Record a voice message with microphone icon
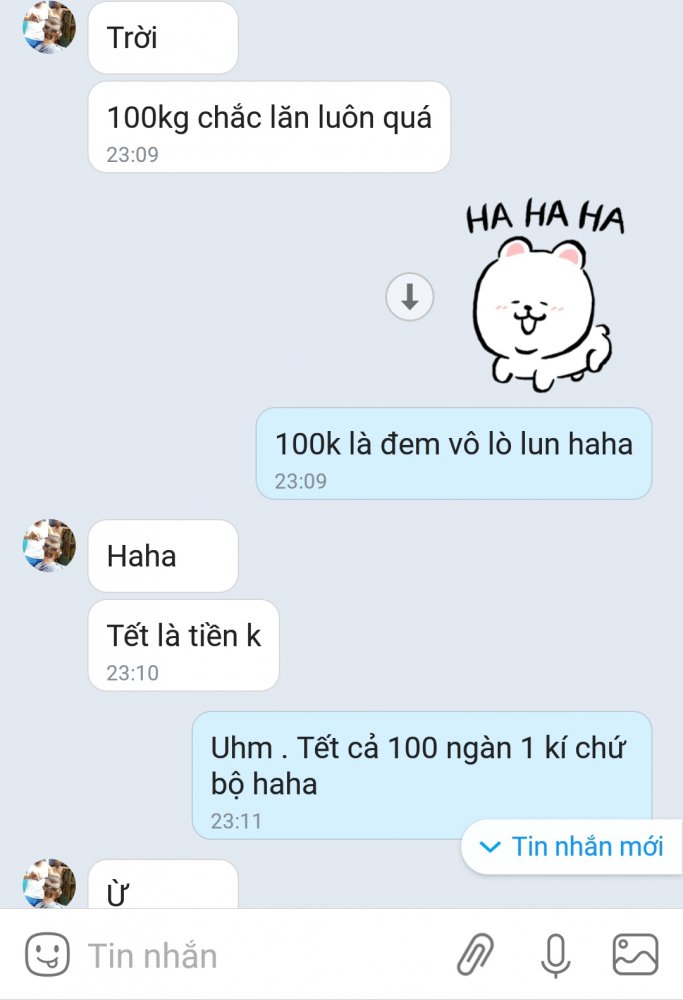 pyautogui.click(x=555, y=955)
